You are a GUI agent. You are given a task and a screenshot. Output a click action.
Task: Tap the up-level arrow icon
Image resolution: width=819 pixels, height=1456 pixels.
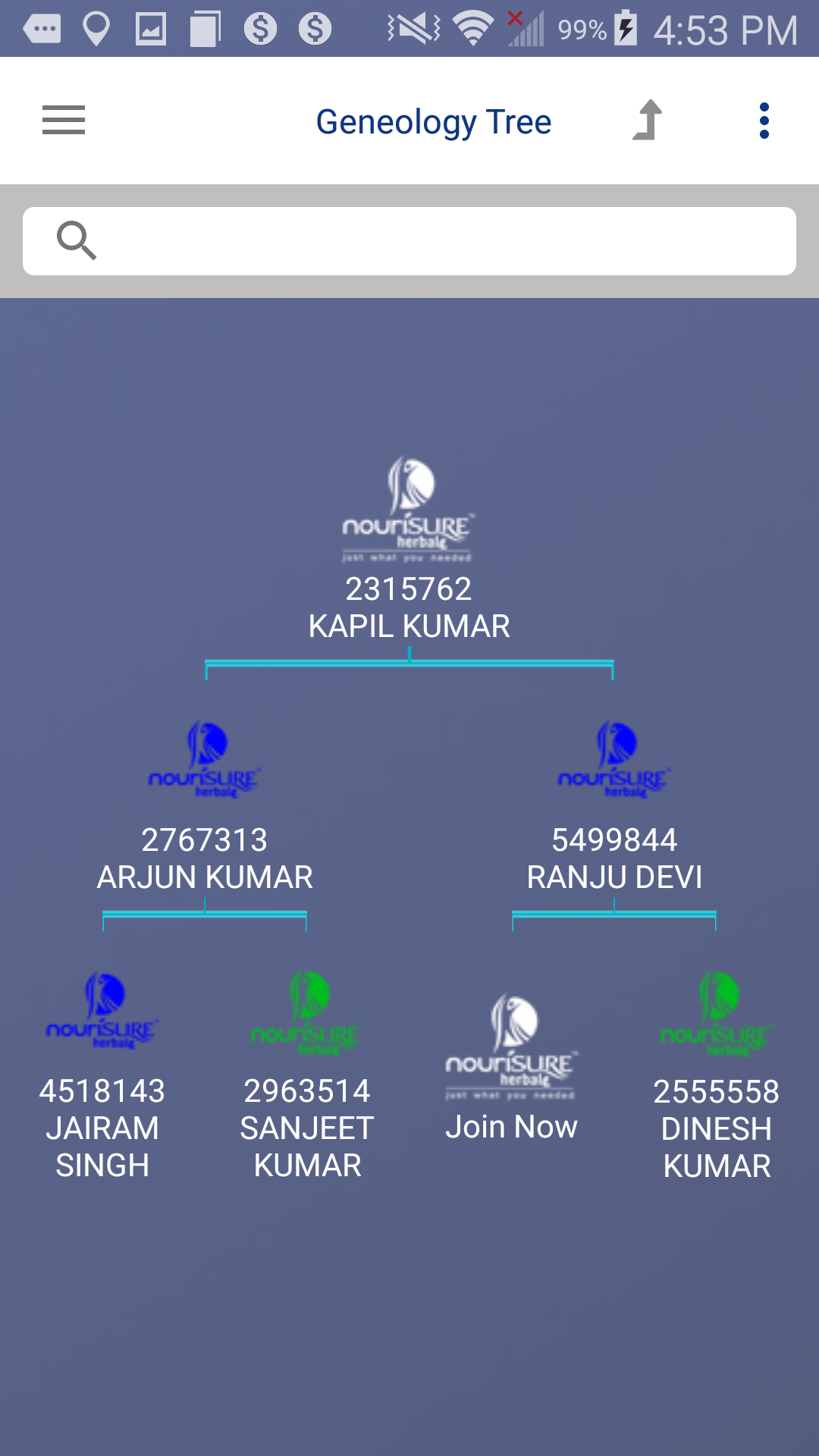(x=648, y=121)
